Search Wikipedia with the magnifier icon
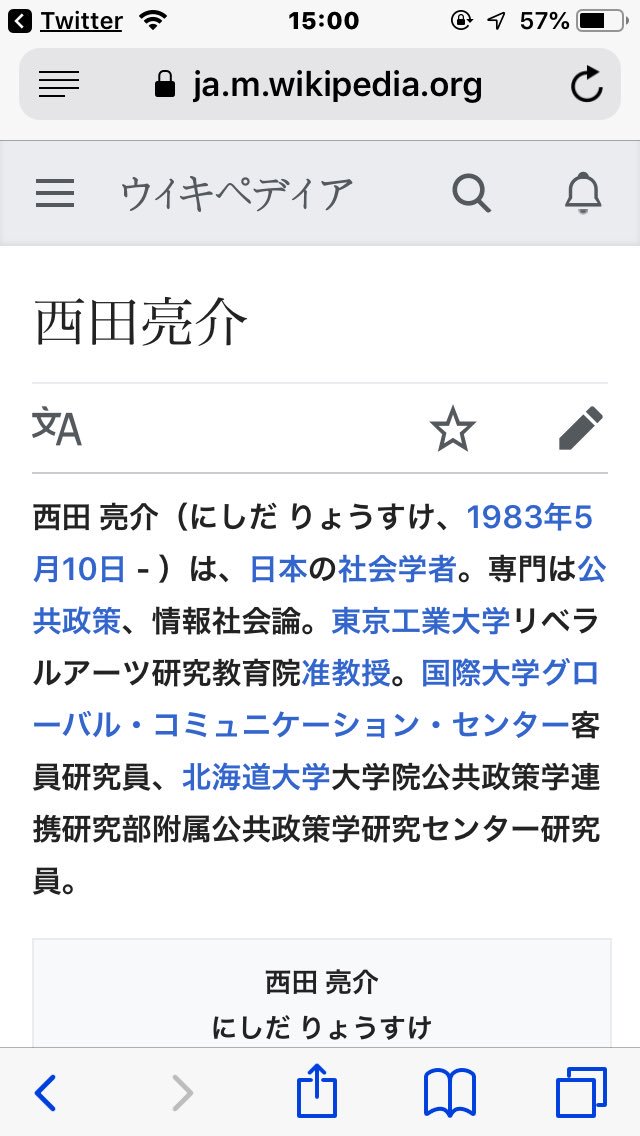The width and height of the screenshot is (640, 1136). tap(471, 192)
